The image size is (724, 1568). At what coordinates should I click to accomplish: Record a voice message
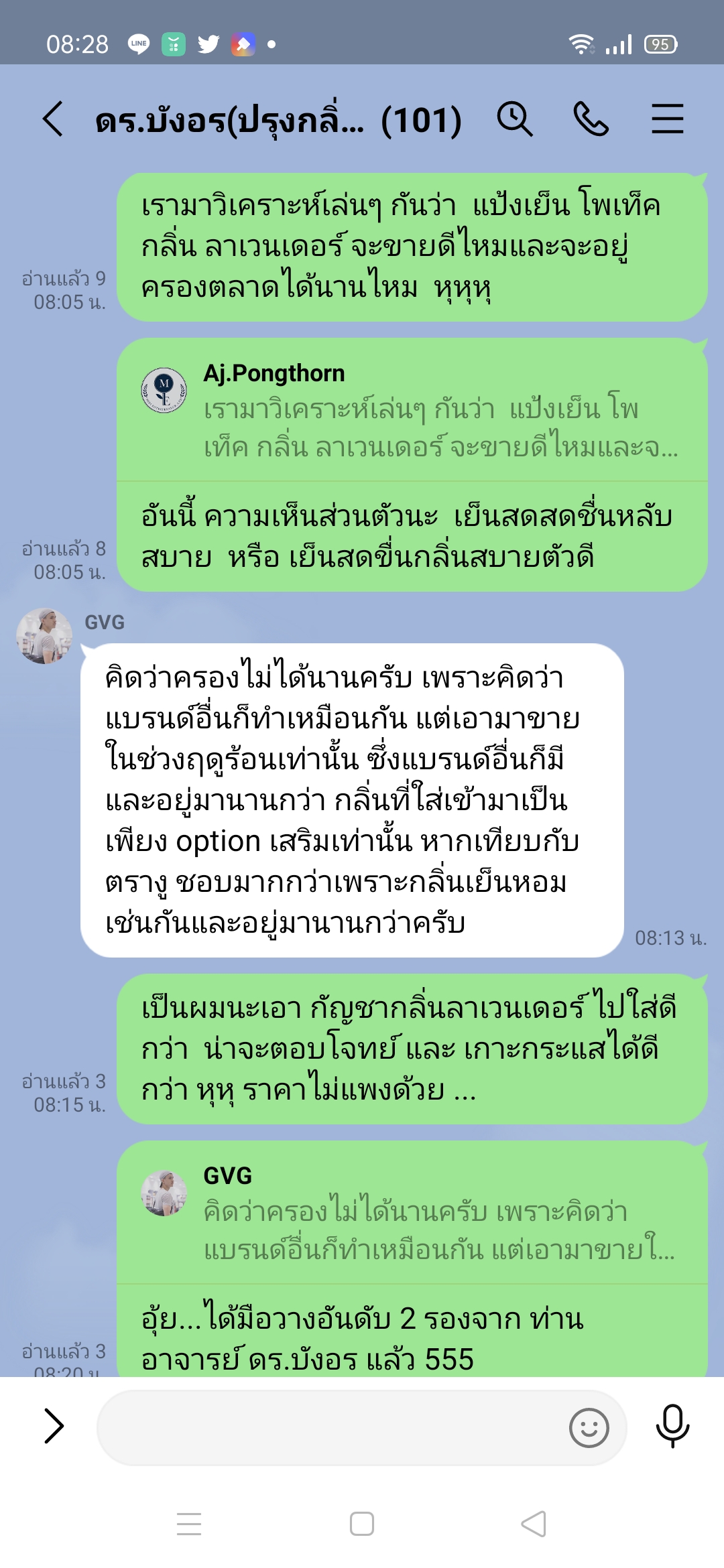click(x=672, y=1425)
